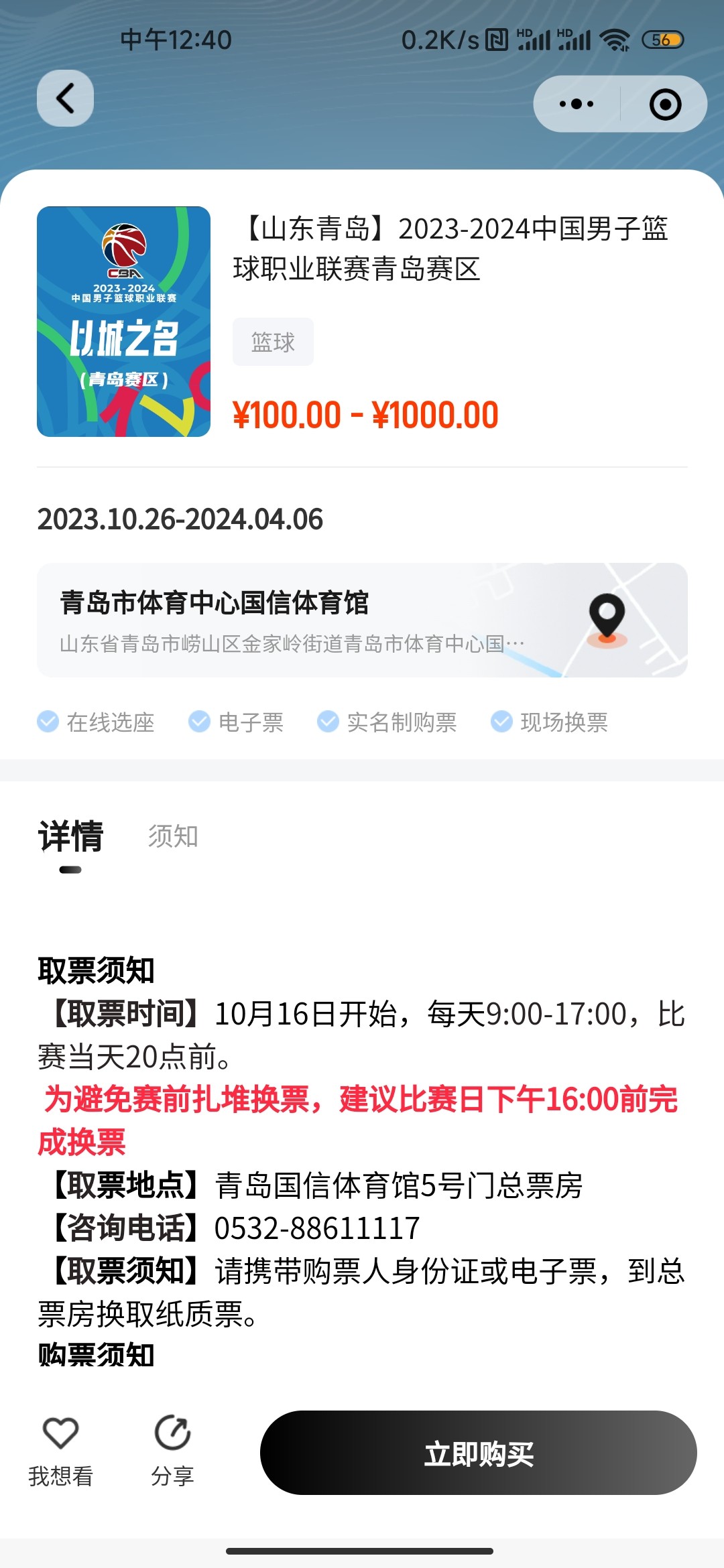This screenshot has height=1568, width=724.
Task: Close the mini program via the circle icon
Action: coord(665,104)
